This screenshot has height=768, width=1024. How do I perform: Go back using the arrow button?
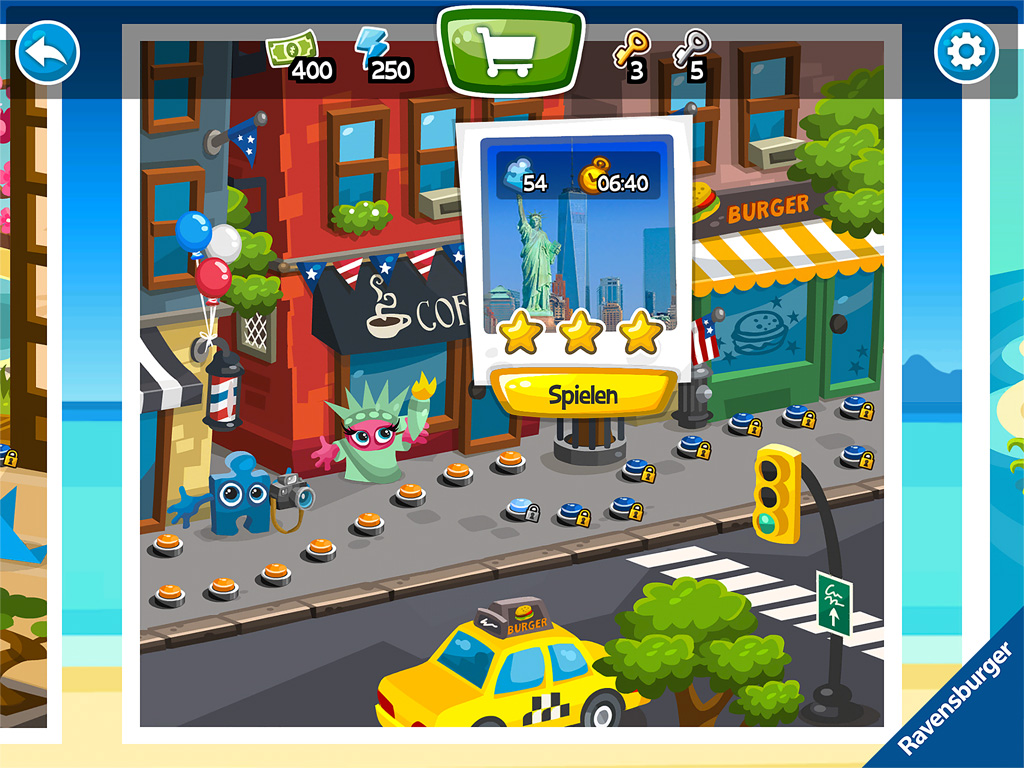tap(47, 51)
